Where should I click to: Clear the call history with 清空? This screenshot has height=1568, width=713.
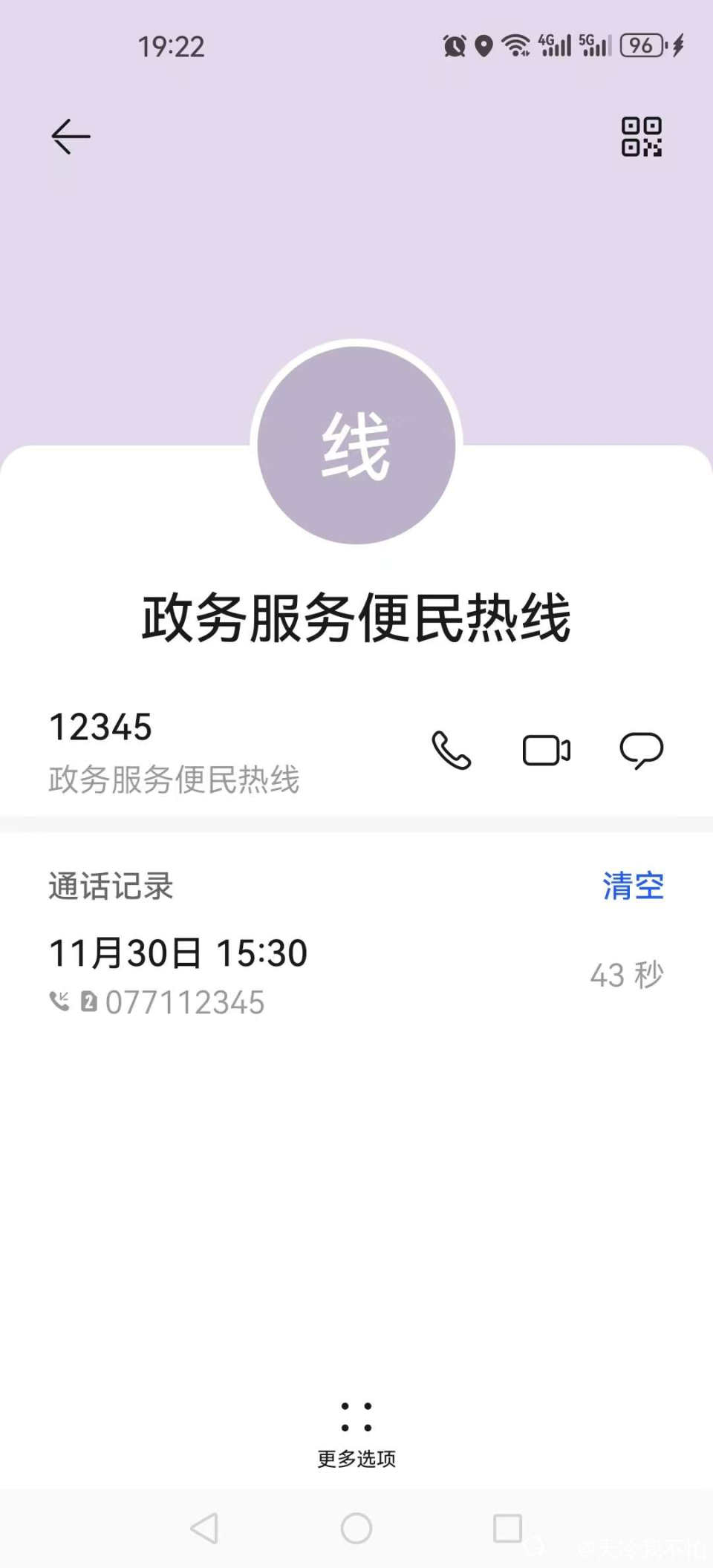[x=633, y=886]
